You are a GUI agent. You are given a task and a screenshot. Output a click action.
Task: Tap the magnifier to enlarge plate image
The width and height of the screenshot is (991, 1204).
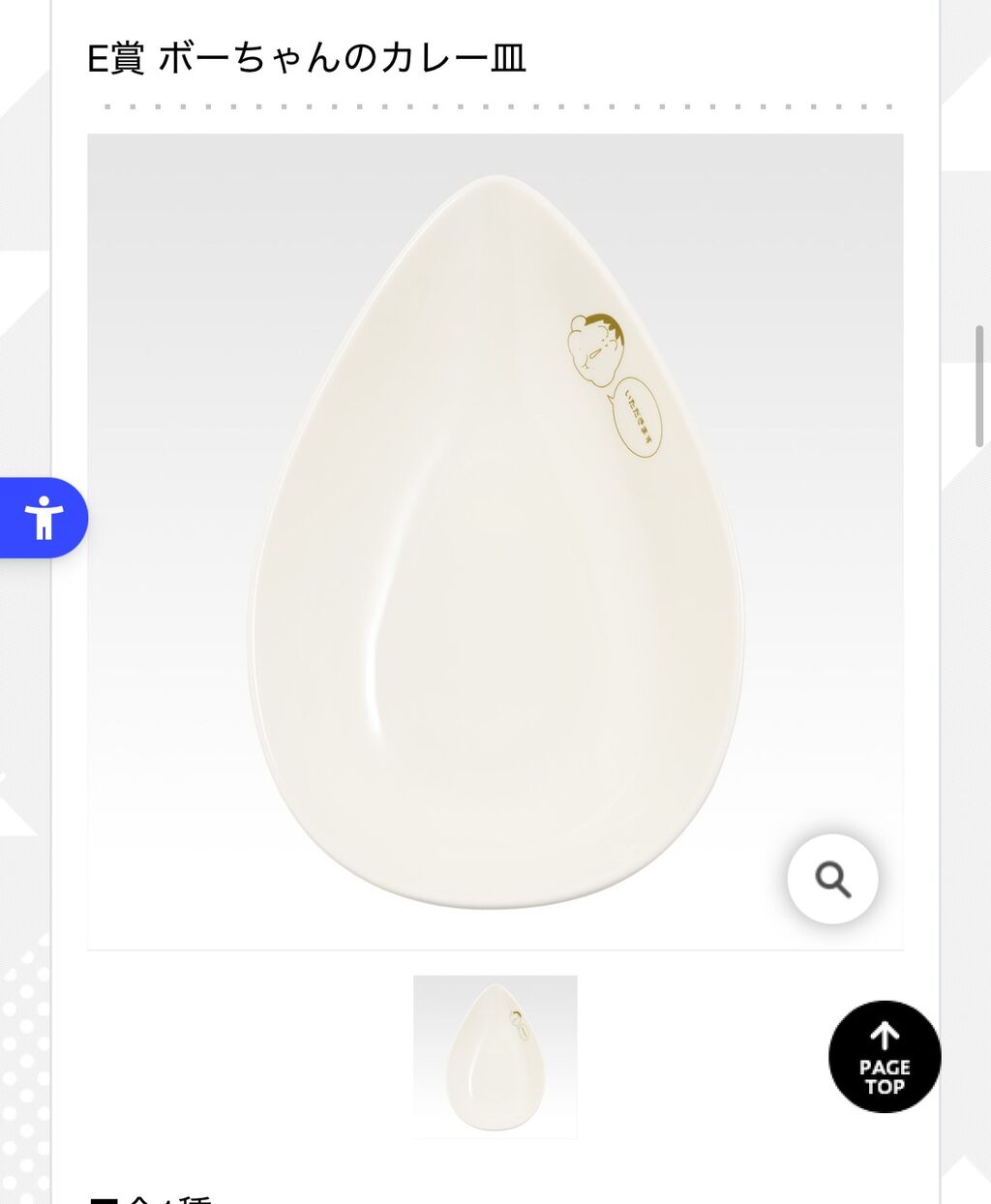click(832, 879)
